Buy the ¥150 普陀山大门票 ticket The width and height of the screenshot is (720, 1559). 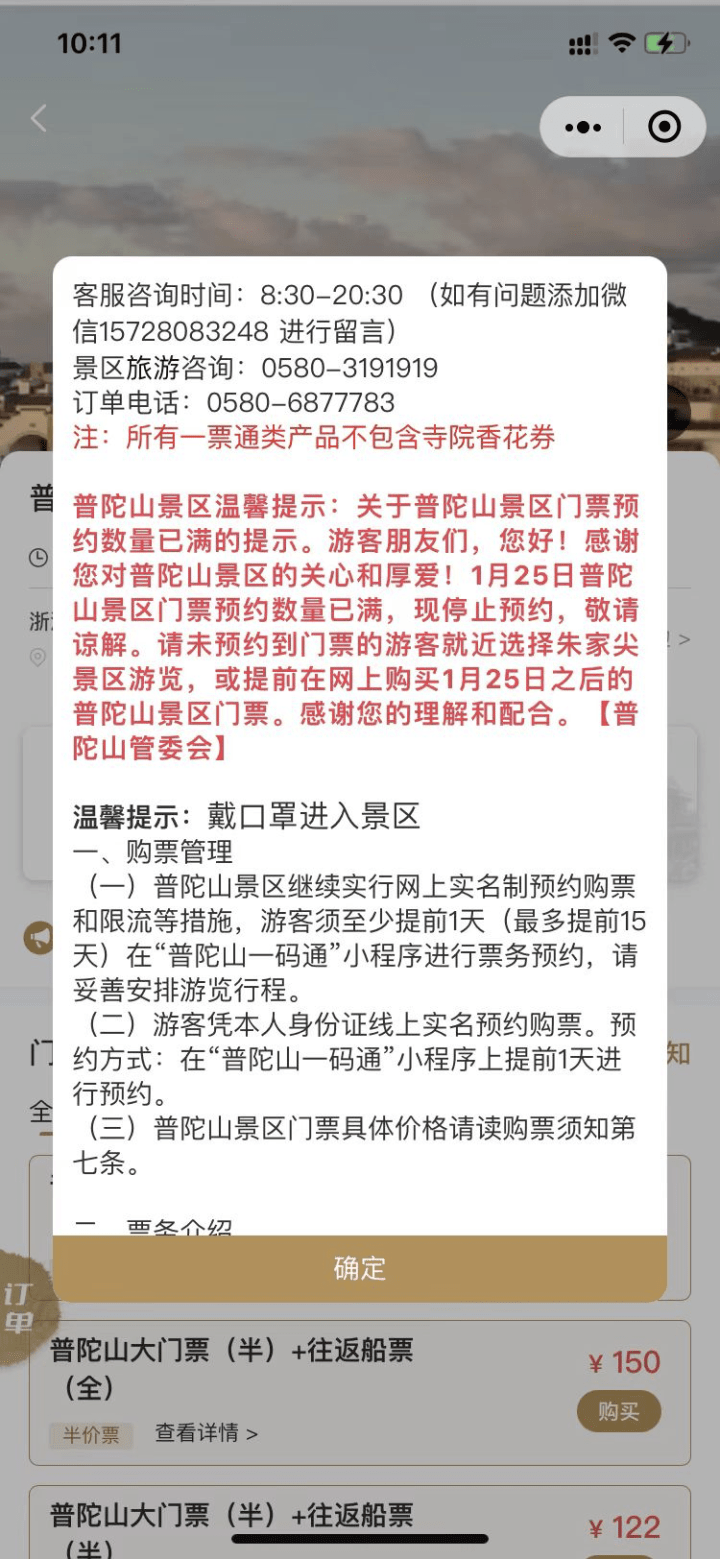click(x=619, y=1411)
